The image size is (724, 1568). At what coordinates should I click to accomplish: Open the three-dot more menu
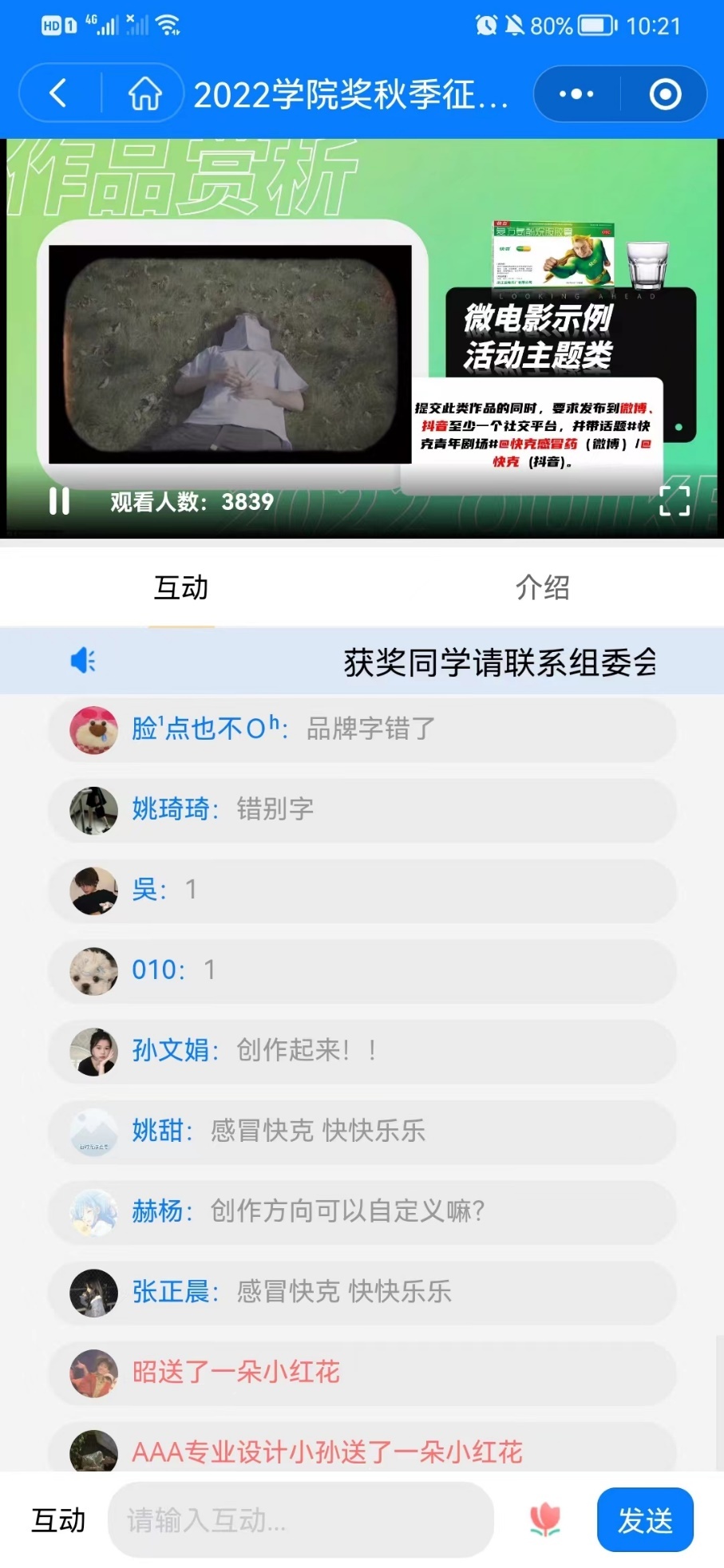click(576, 94)
